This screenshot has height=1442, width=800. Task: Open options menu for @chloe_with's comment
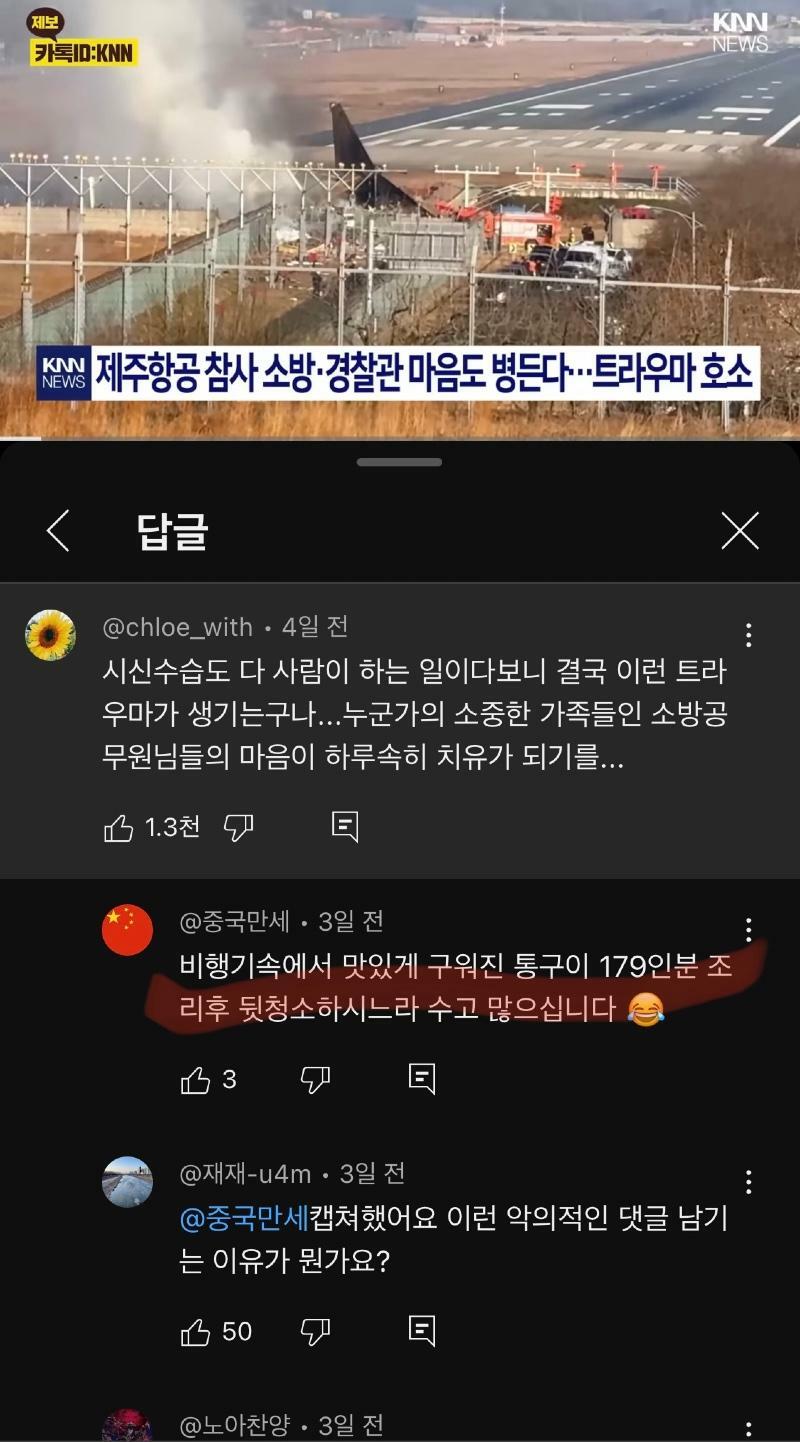(x=748, y=635)
